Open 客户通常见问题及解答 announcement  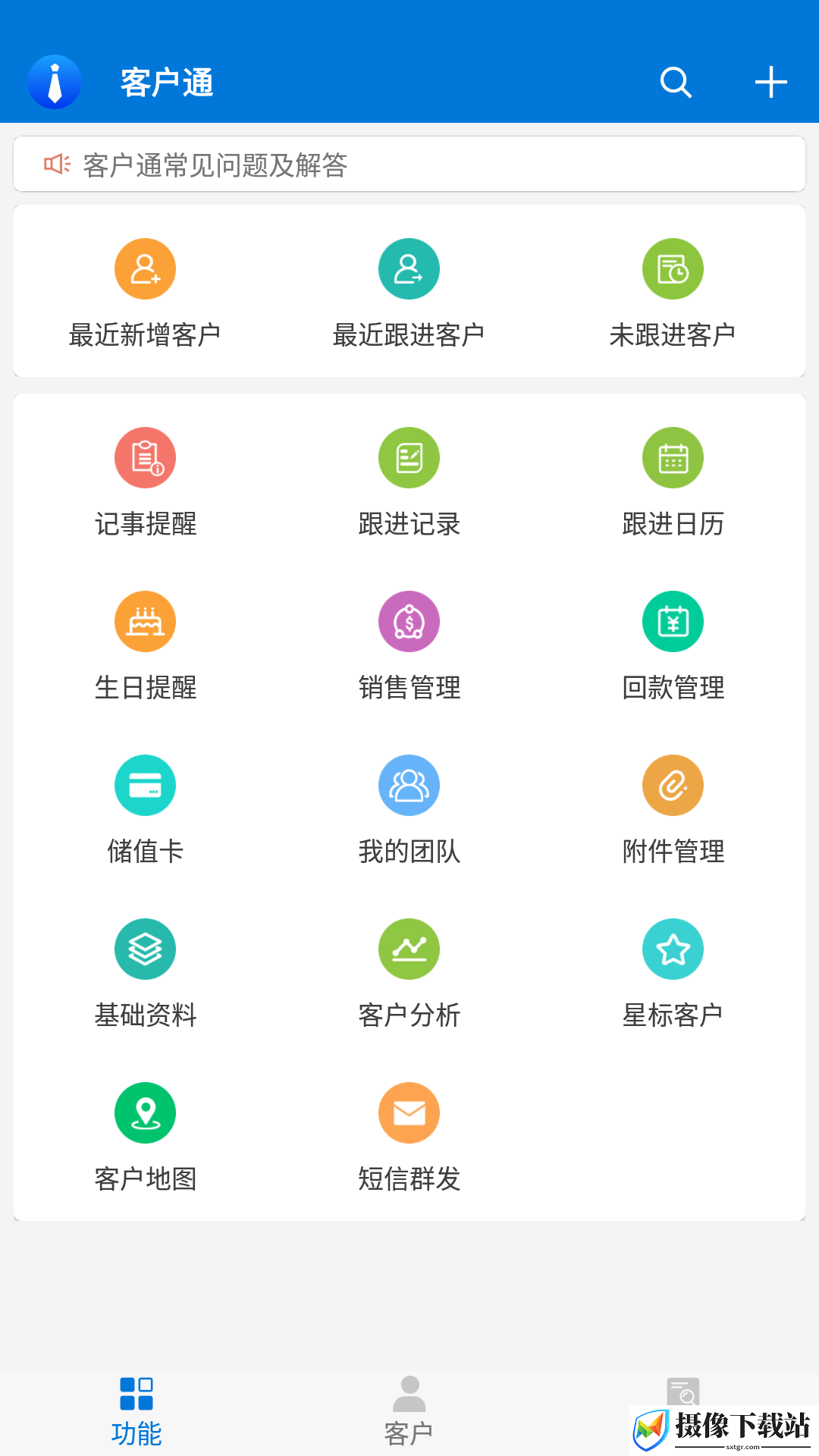click(x=409, y=164)
